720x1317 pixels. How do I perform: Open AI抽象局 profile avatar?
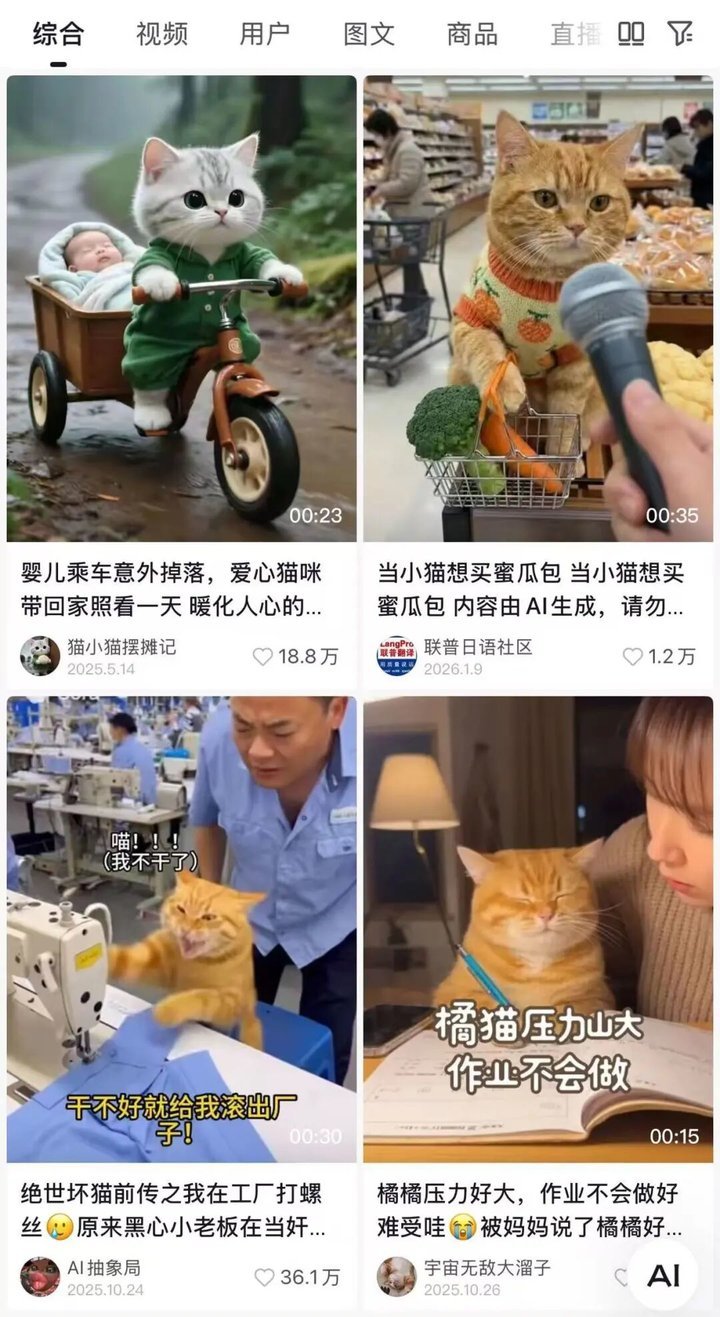click(40, 1277)
